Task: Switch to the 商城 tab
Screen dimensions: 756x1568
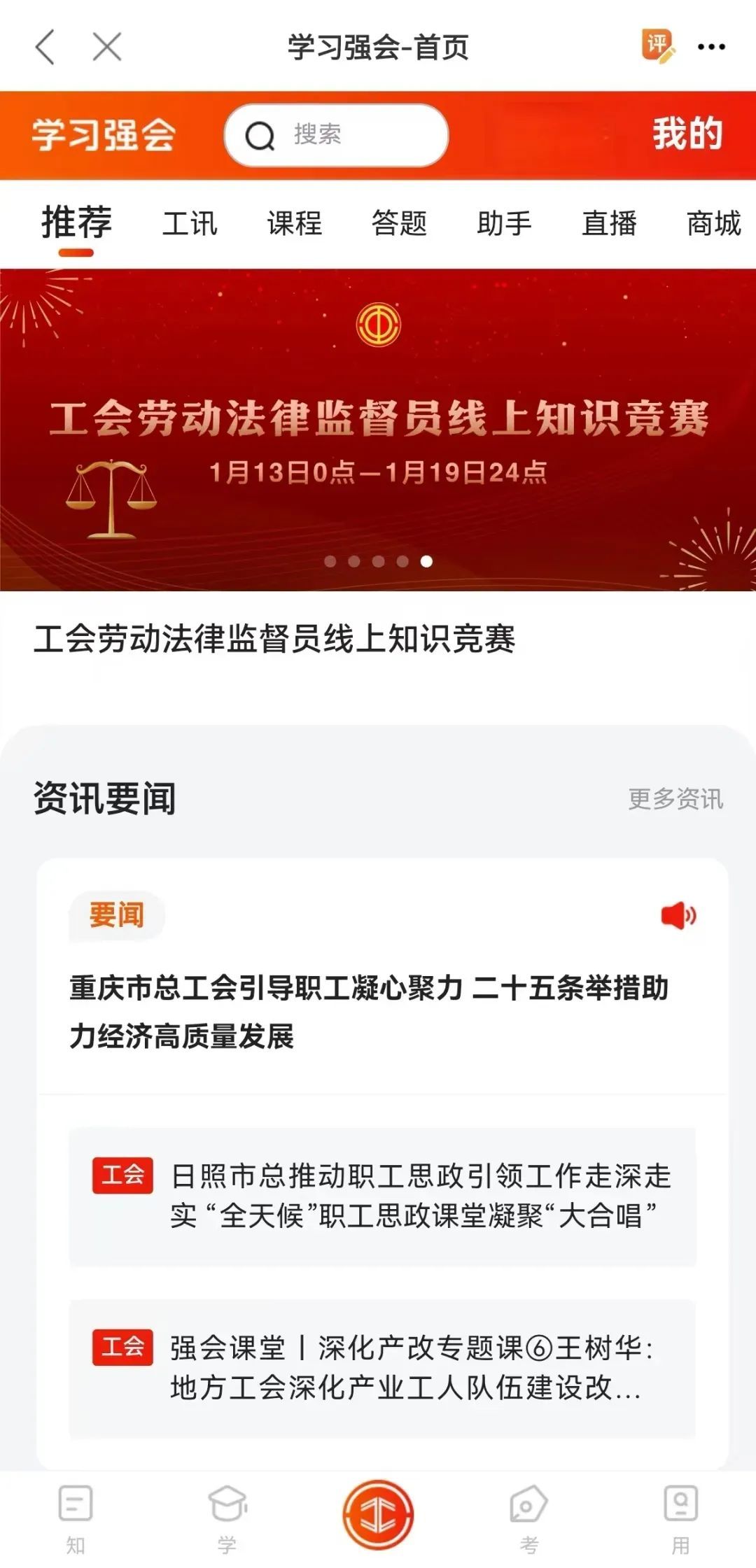Action: (713, 224)
